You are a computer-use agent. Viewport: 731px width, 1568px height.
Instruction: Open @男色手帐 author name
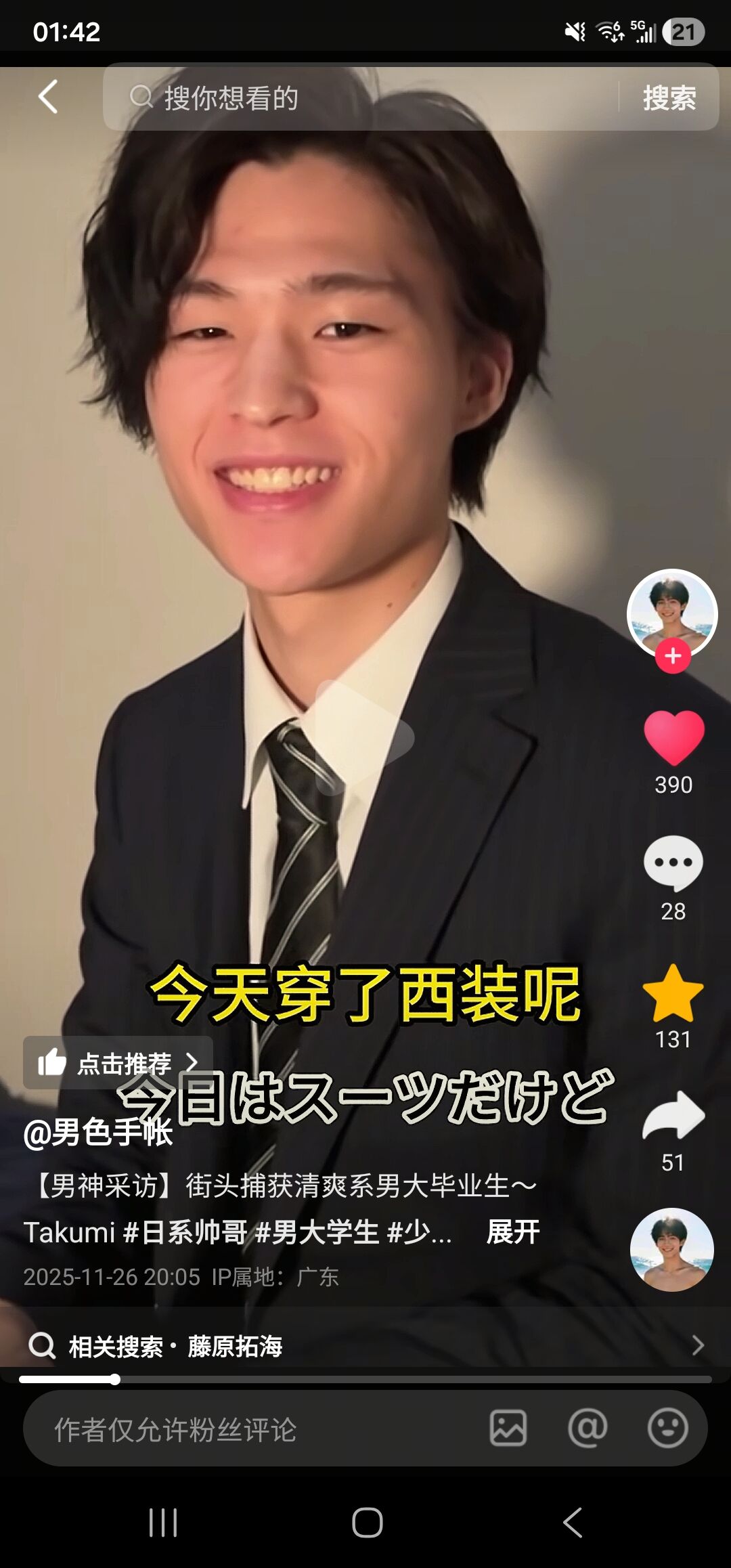click(x=98, y=1132)
